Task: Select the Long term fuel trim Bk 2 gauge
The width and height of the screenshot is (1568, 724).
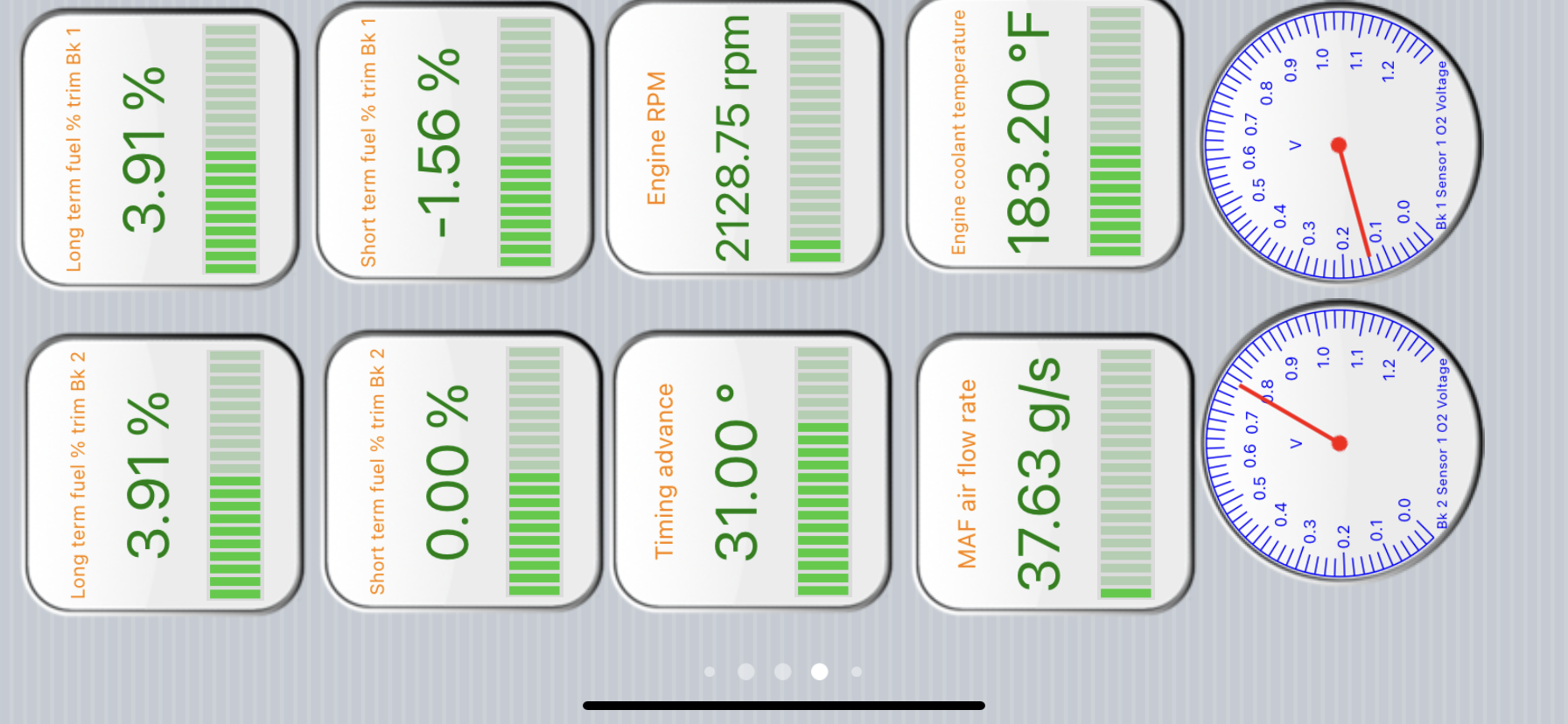Action: click(163, 475)
